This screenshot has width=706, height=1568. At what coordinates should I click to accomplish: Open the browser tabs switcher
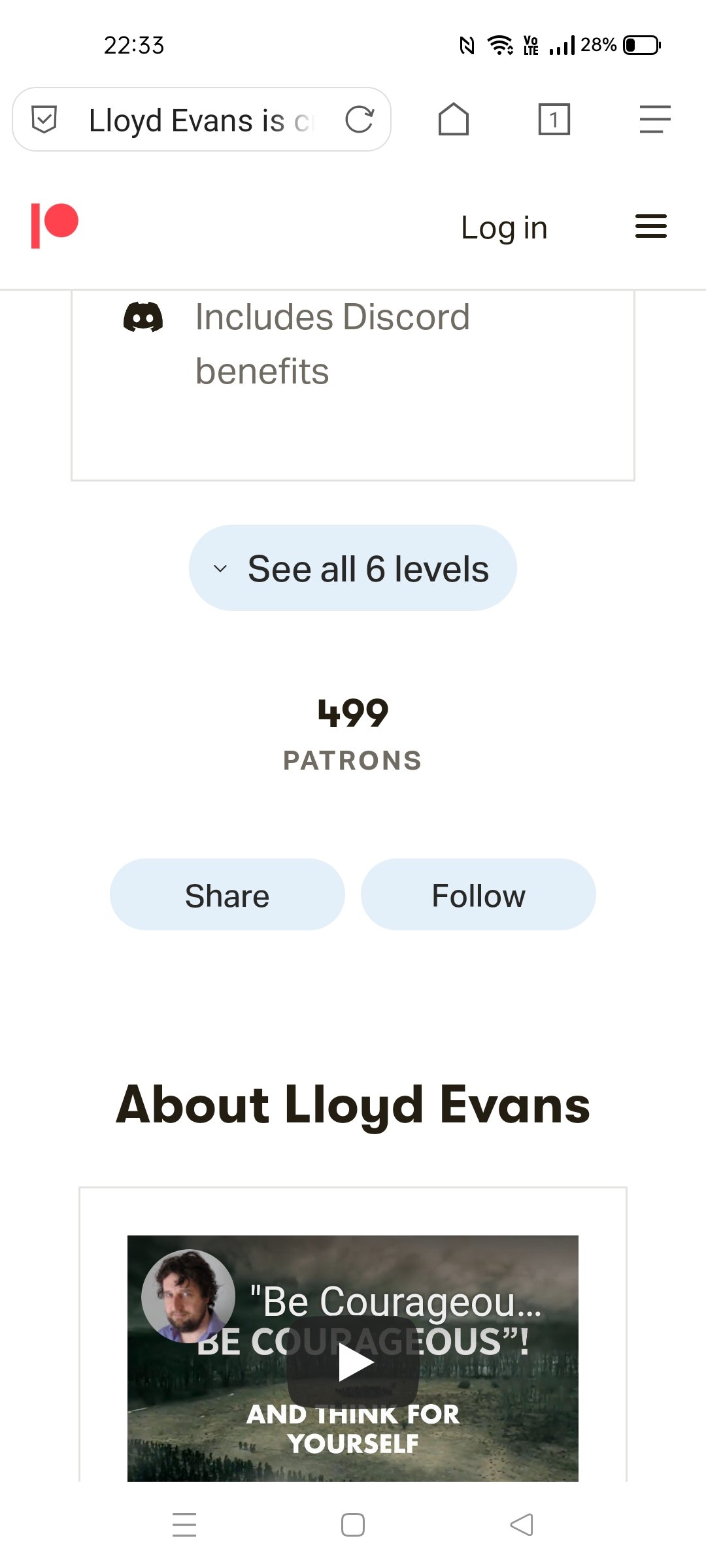point(554,120)
